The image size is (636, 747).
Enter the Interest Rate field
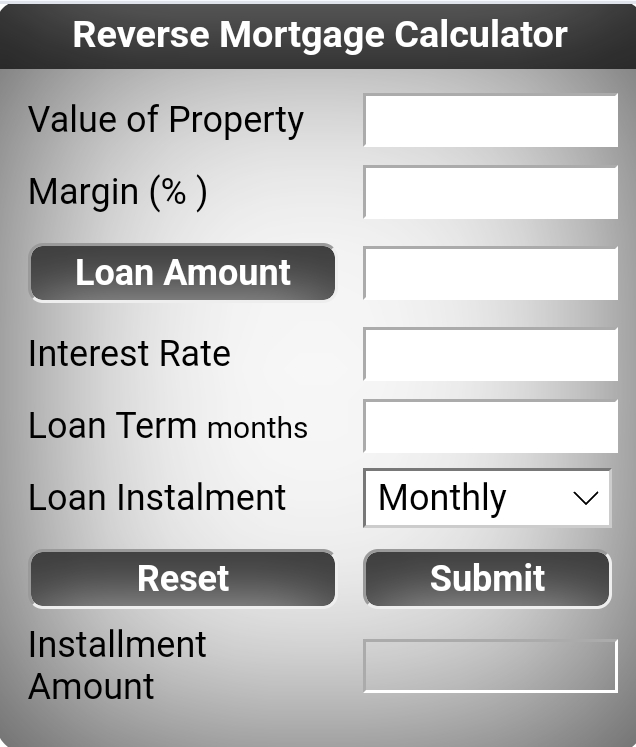pyautogui.click(x=490, y=354)
